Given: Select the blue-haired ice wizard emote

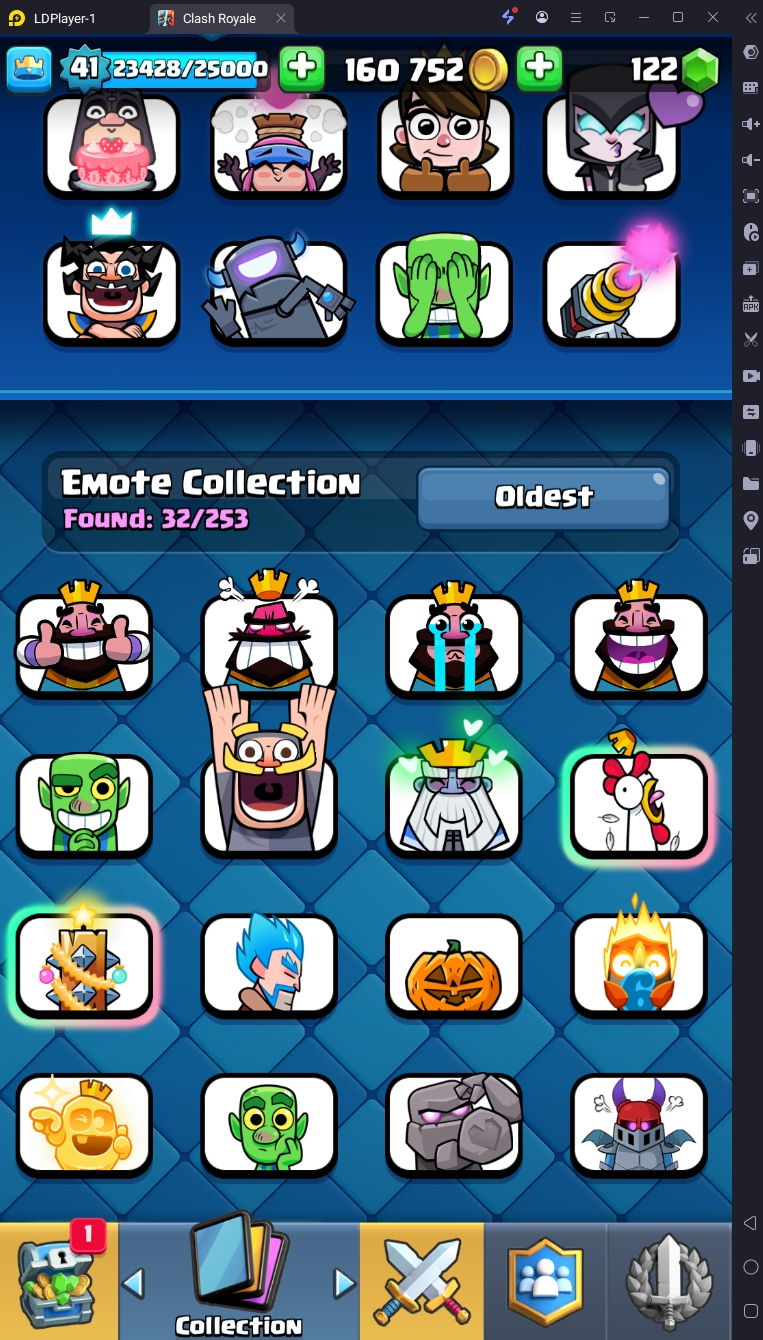Looking at the screenshot, I should pyautogui.click(x=269, y=967).
